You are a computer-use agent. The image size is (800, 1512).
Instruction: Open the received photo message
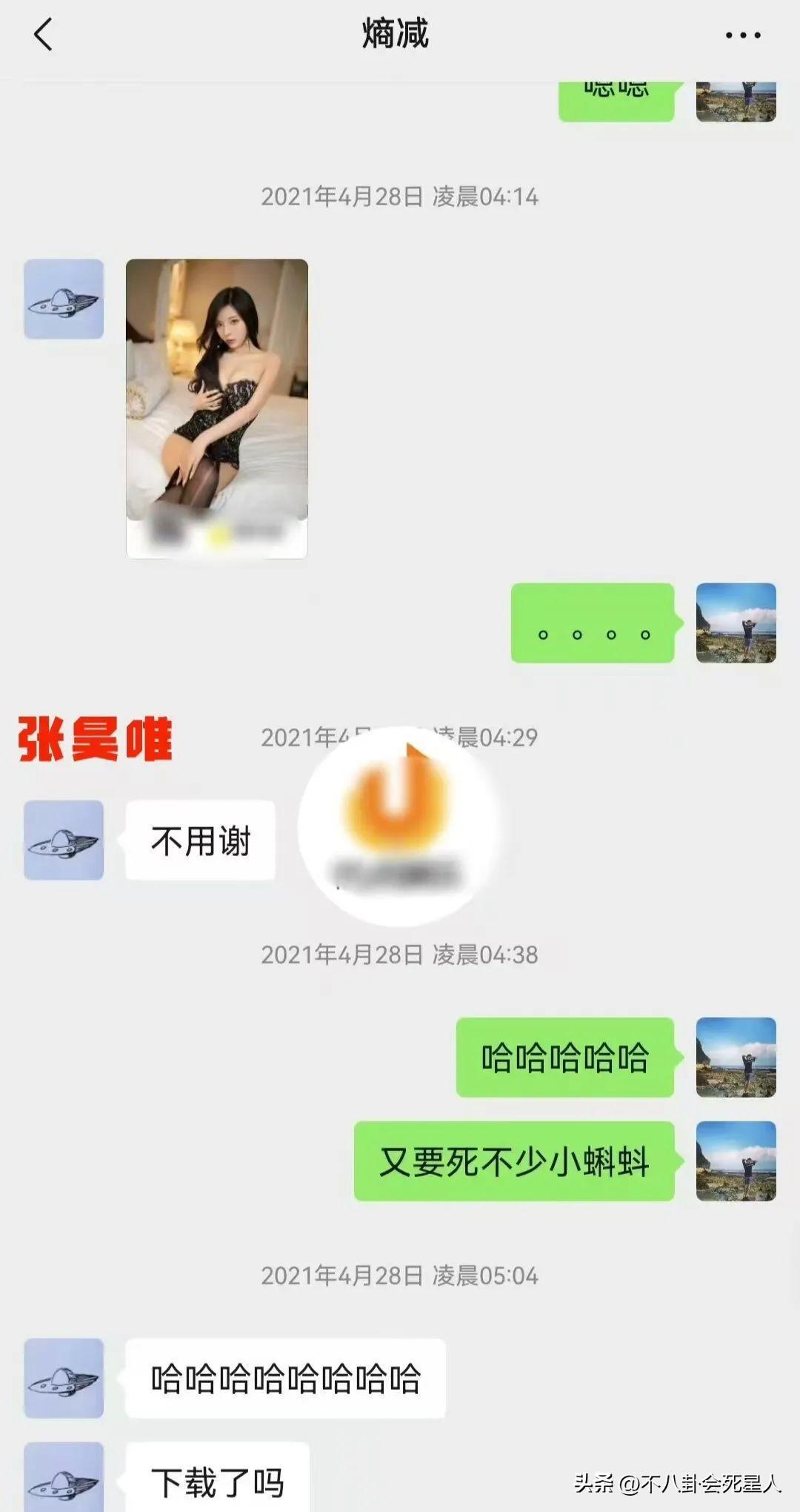pos(216,408)
